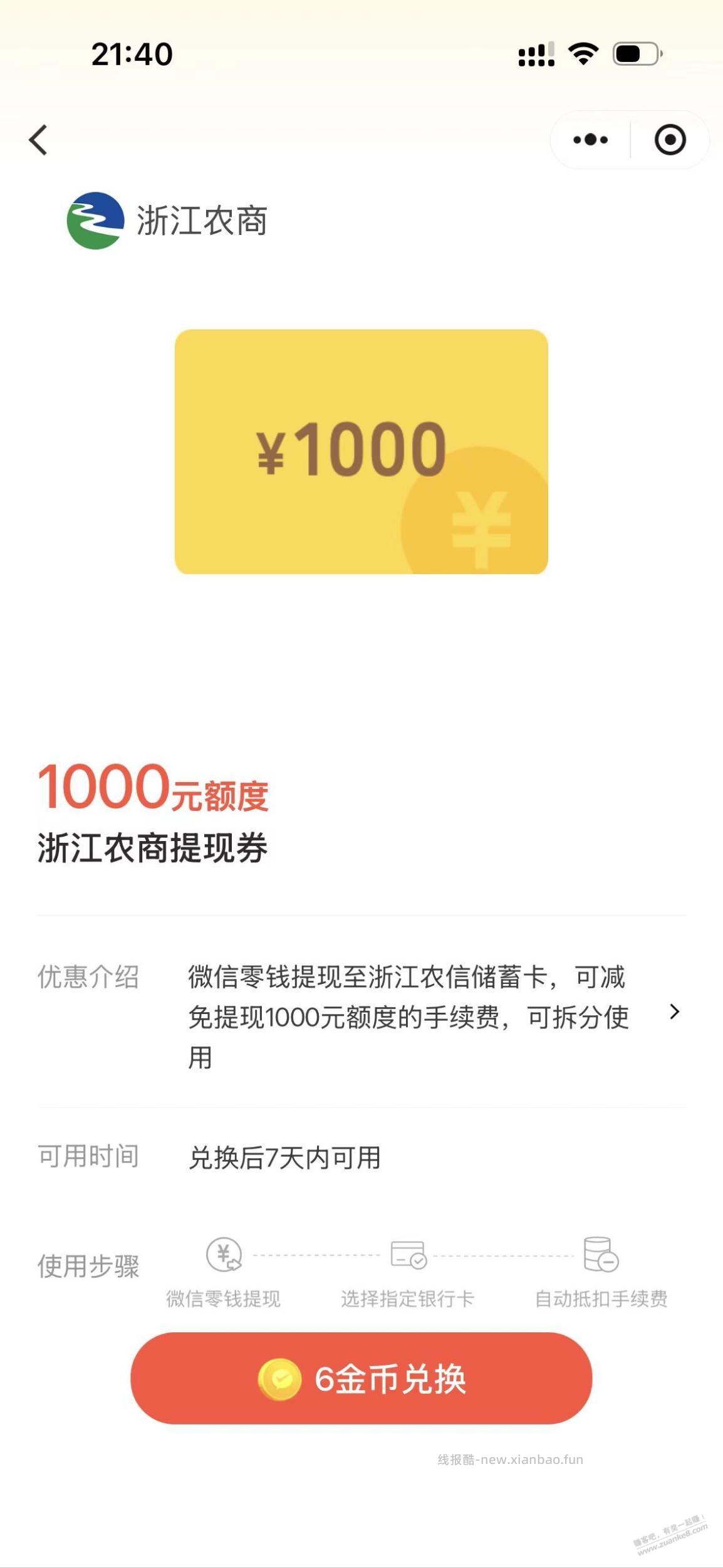Open full coupon description via right arrow
This screenshot has width=723, height=1568.
click(x=674, y=1012)
